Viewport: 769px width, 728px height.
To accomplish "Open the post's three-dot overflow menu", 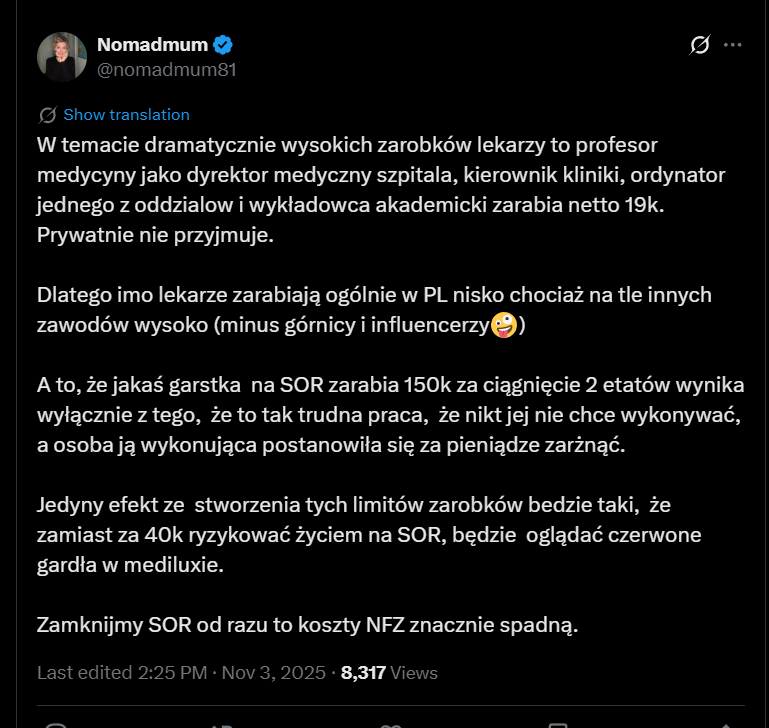I will 733,45.
